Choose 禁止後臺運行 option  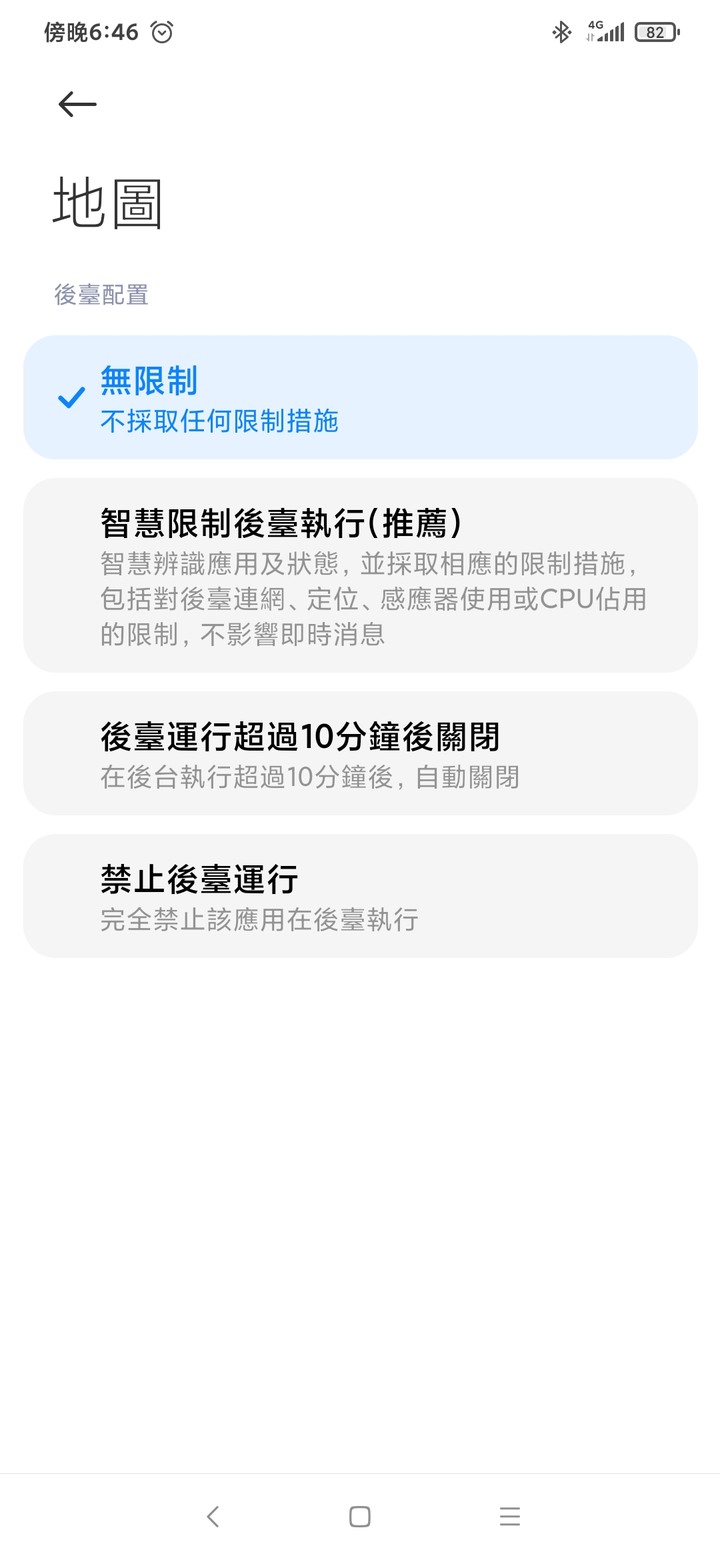[x=360, y=896]
